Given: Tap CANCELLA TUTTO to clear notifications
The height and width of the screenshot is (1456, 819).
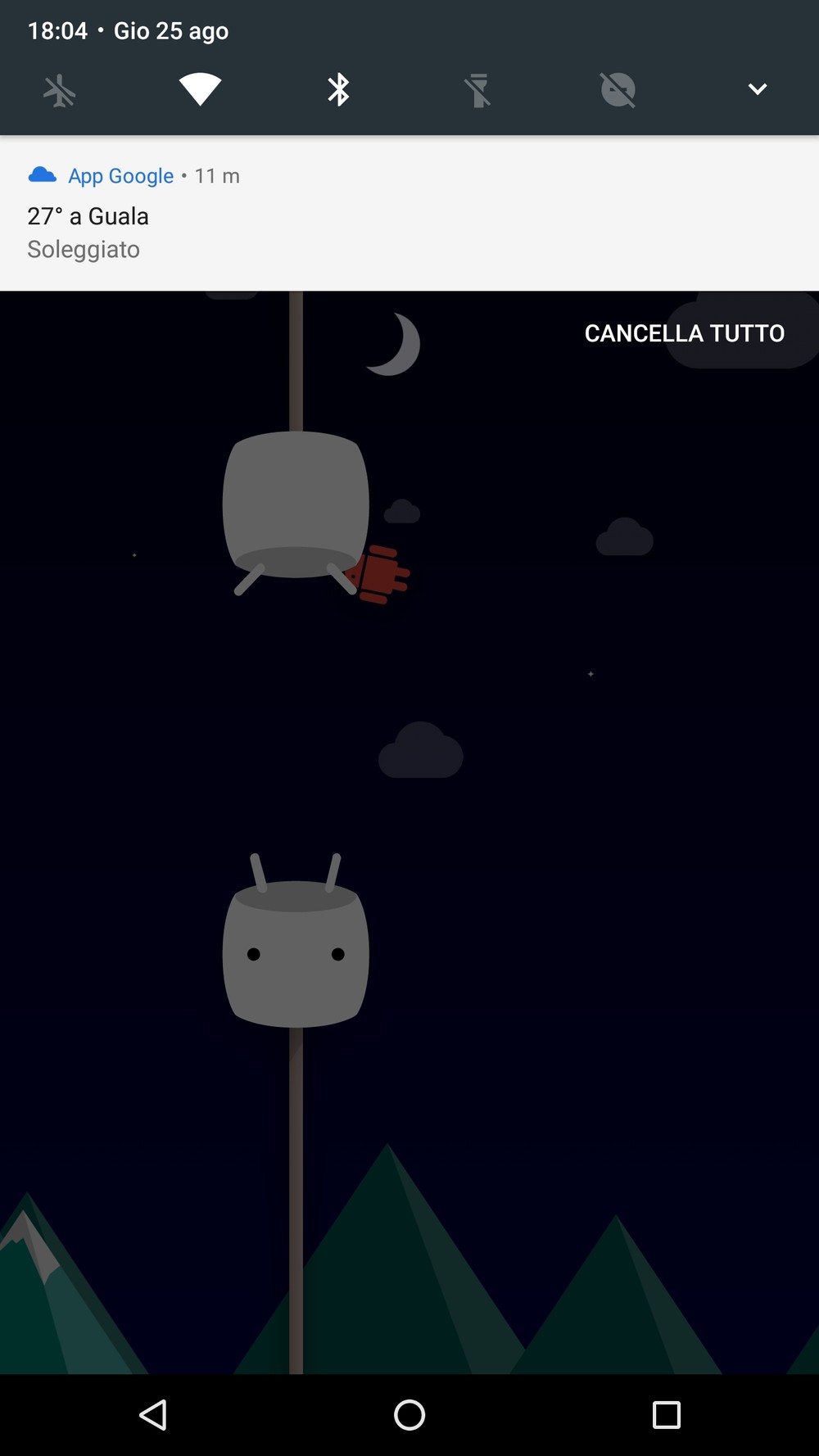Looking at the screenshot, I should point(685,333).
